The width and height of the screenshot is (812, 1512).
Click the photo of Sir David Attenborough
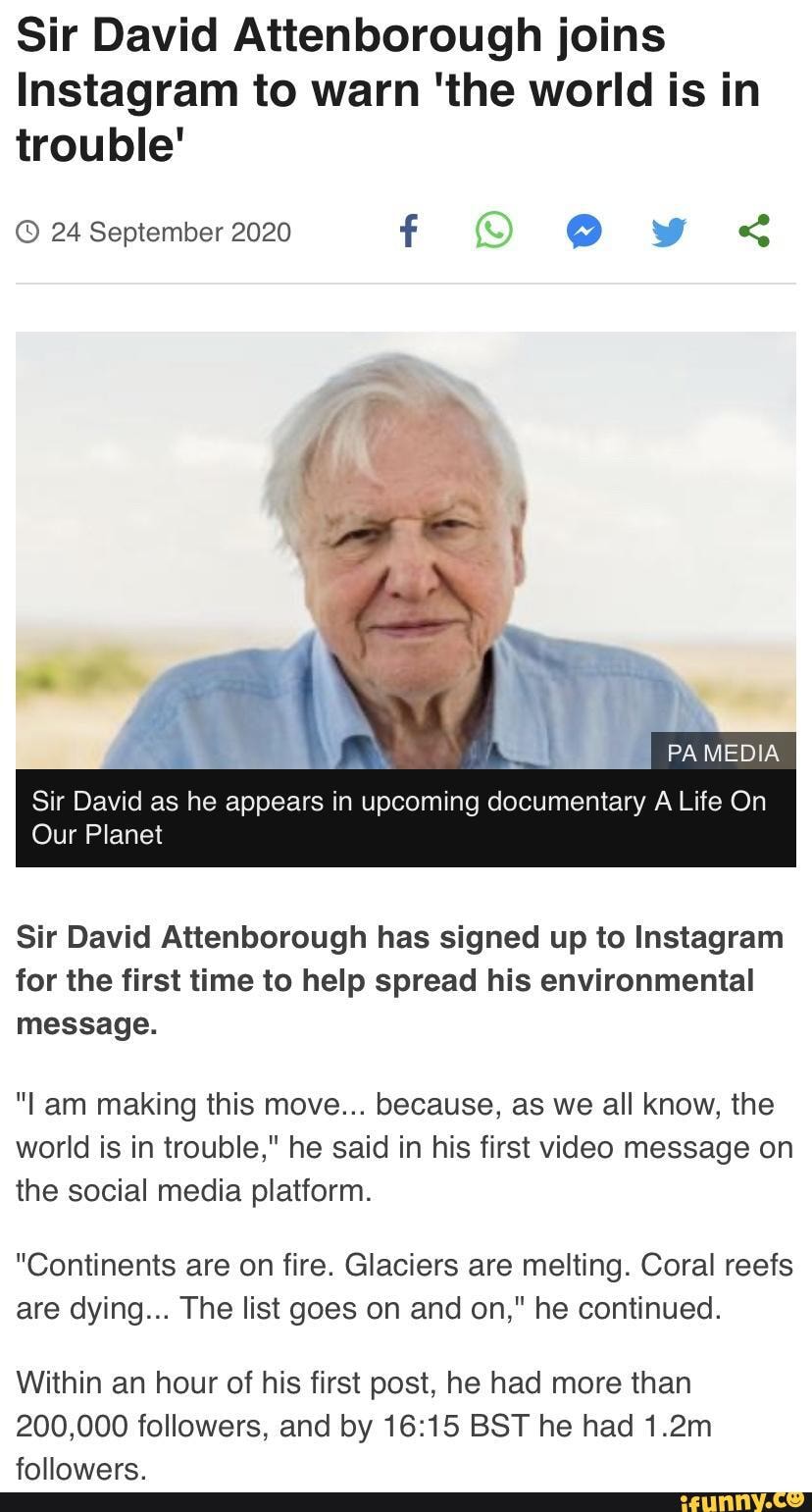coord(406,549)
